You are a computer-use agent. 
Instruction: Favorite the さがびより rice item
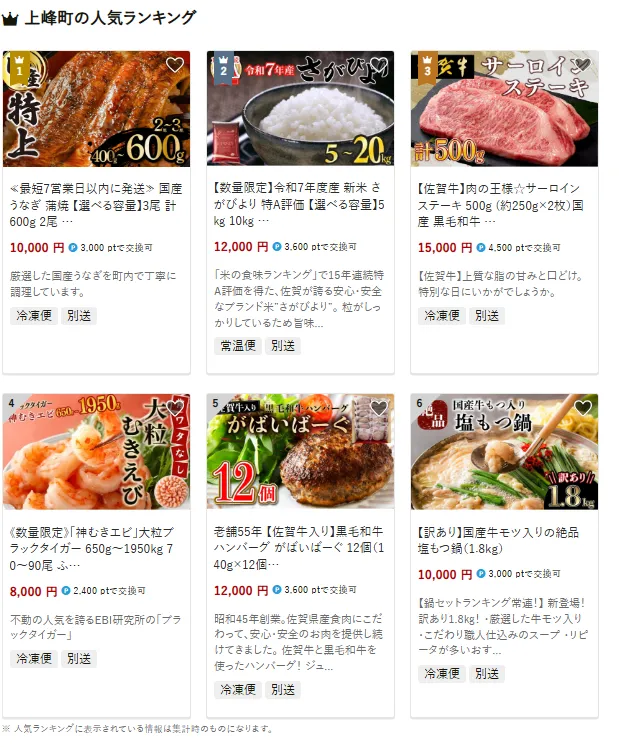(x=379, y=66)
